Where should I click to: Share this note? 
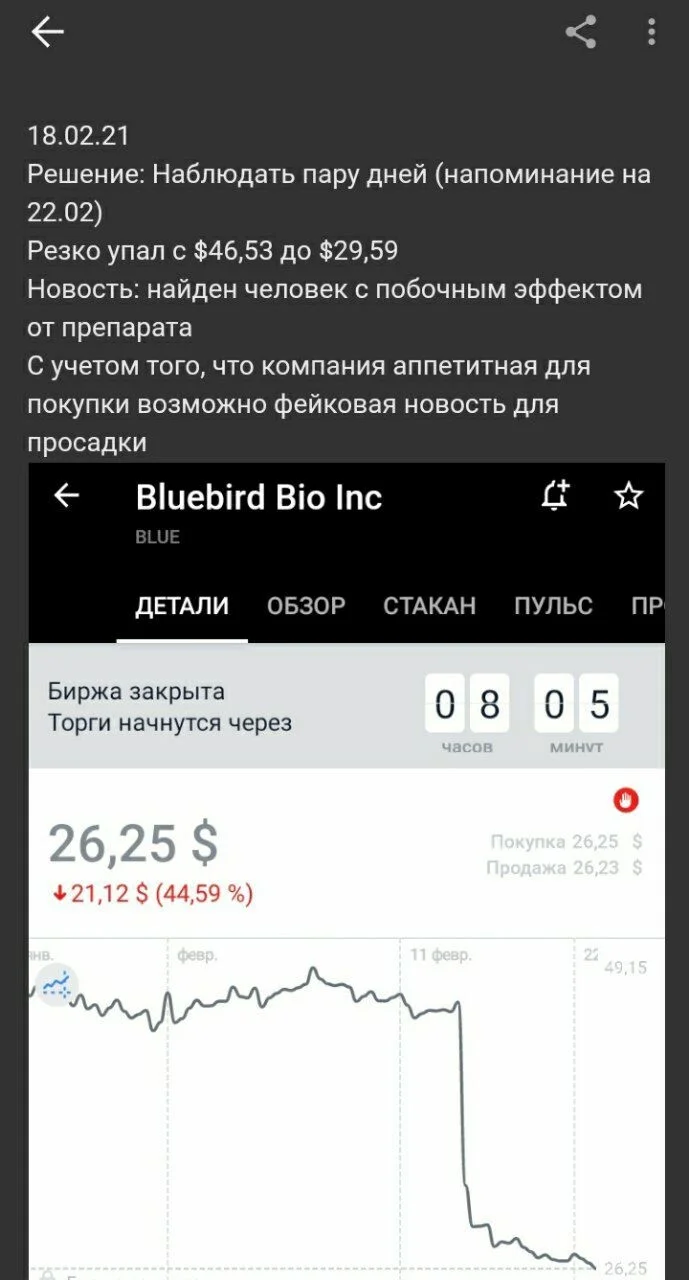coord(581,33)
